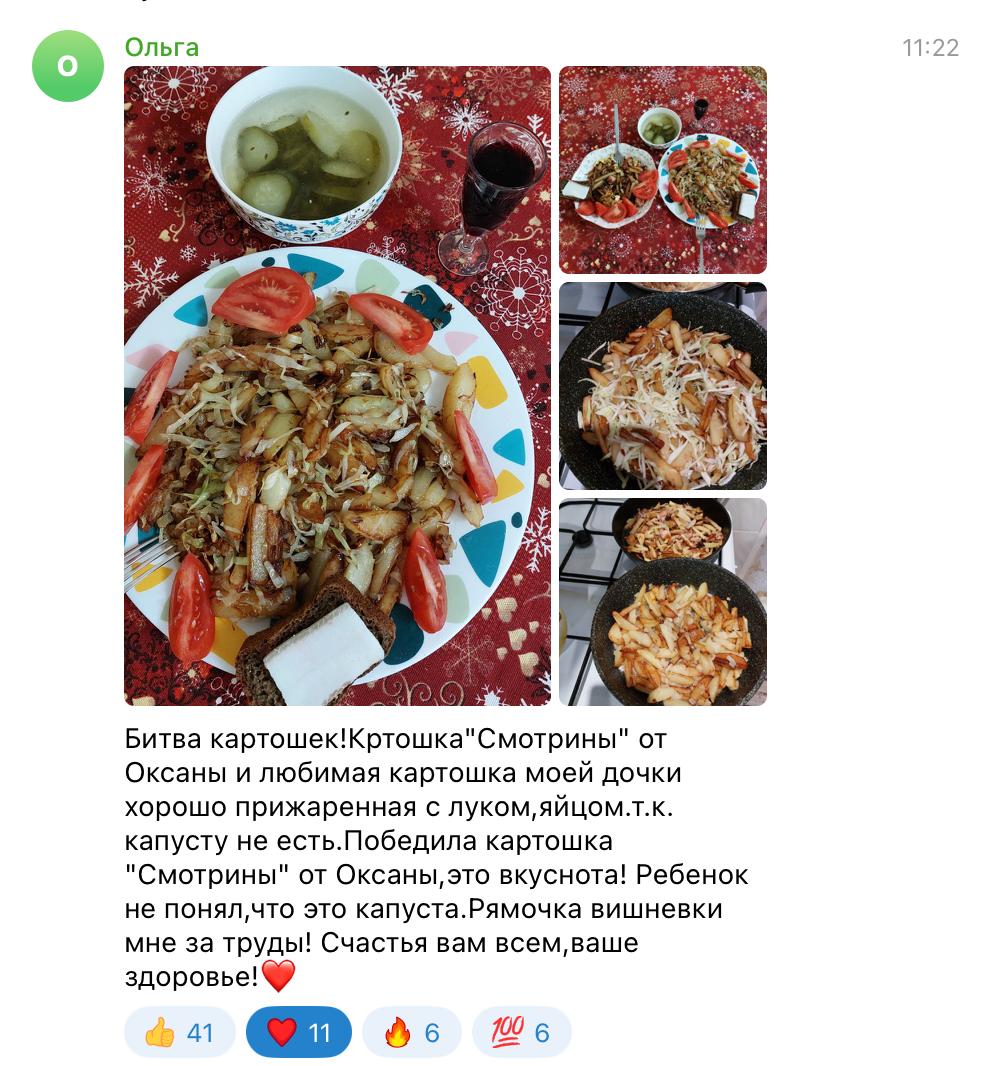
Task: Open the photo with two served plates
Action: point(662,170)
